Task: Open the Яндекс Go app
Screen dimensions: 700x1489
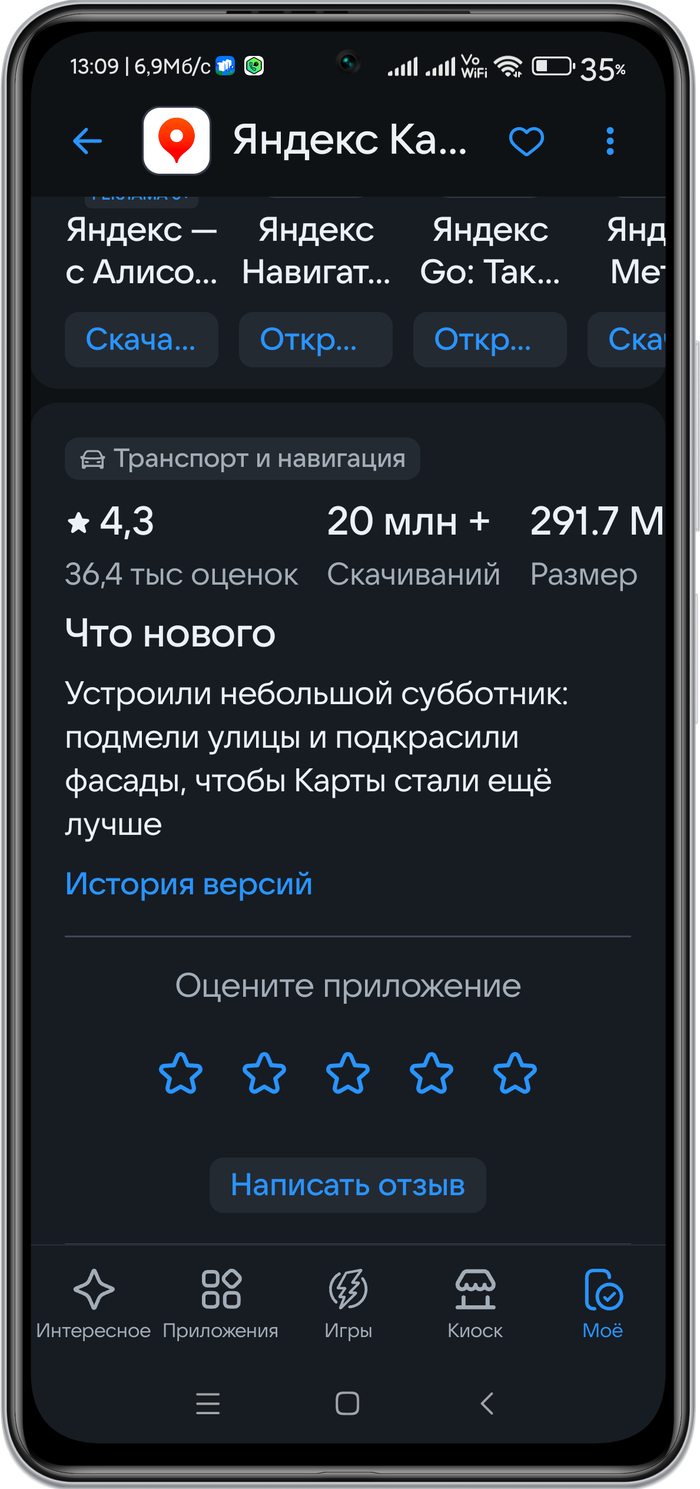Action: [489, 340]
